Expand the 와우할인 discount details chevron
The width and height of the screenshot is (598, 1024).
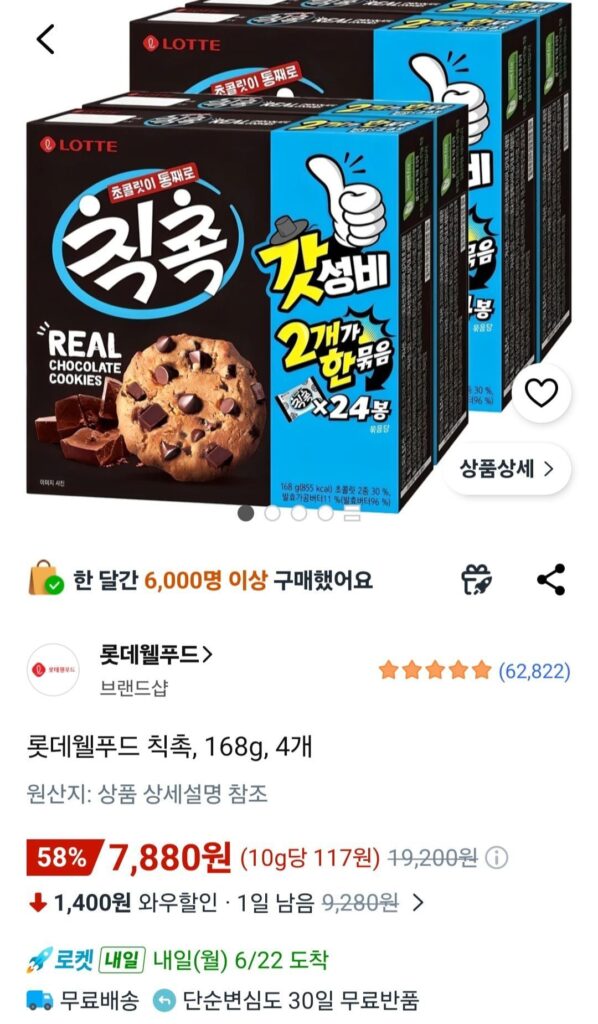(x=418, y=903)
